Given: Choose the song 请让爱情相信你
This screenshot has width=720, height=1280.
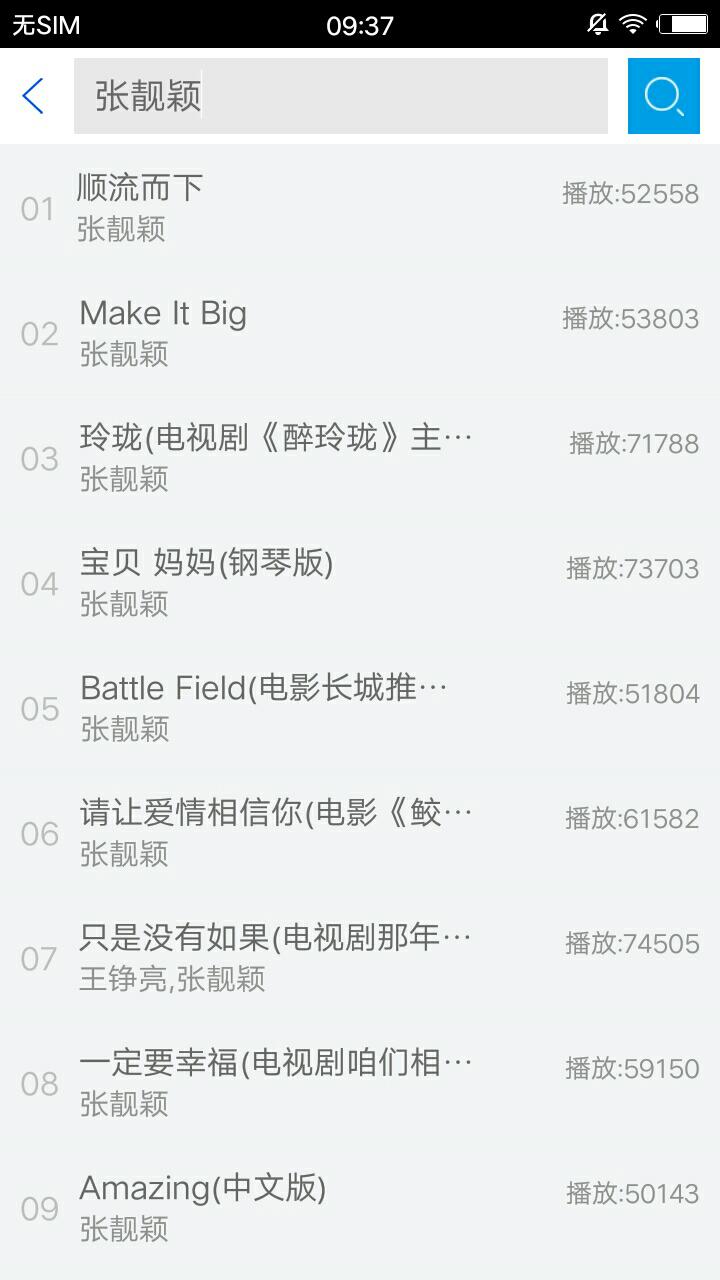Looking at the screenshot, I should coord(360,833).
